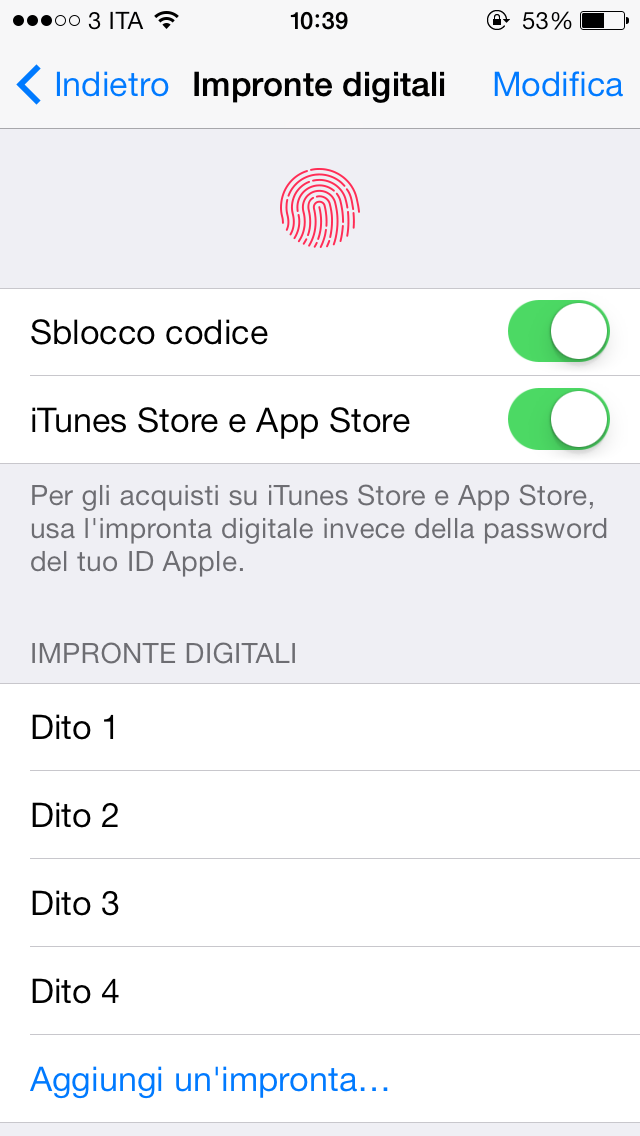The height and width of the screenshot is (1136, 640).
Task: Turn off iTunes Store e App Store
Action: tap(559, 420)
